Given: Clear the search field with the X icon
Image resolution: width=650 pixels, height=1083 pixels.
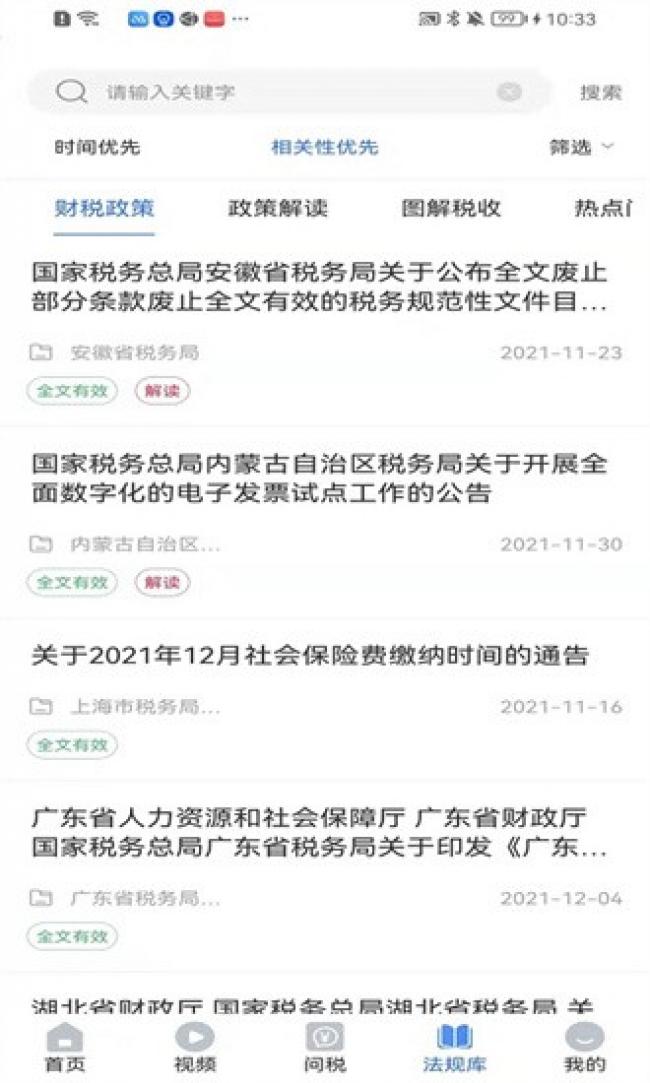Looking at the screenshot, I should (x=509, y=92).
